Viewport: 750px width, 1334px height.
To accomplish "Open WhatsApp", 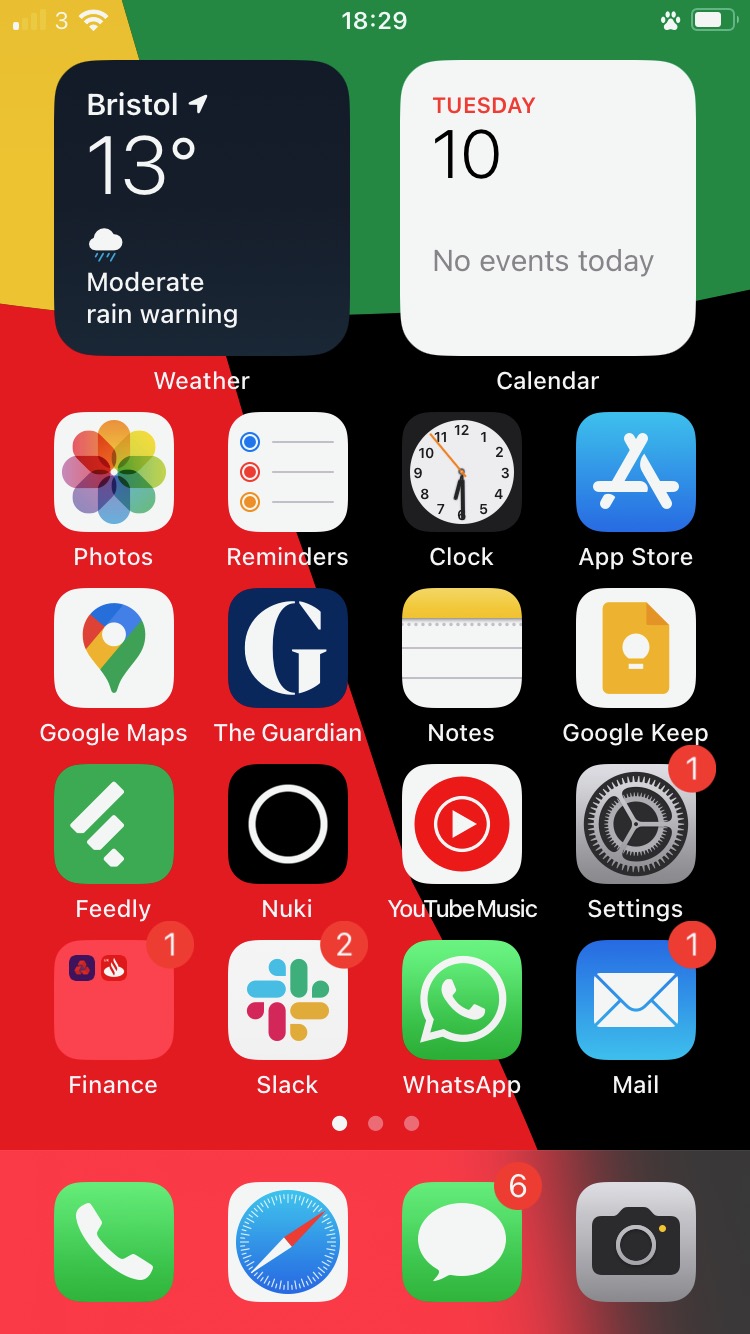I will [461, 999].
